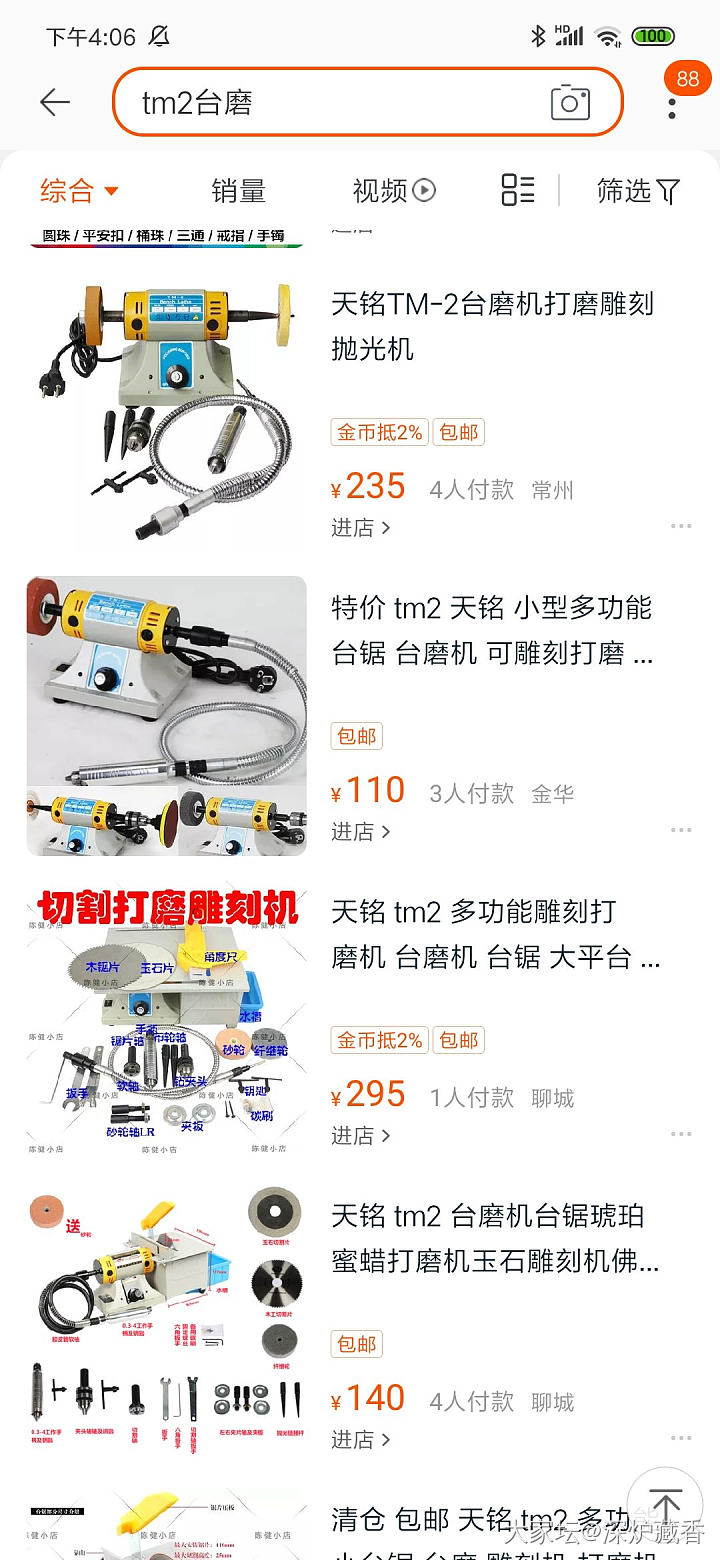Tap the search field showing tm2台磨

click(x=330, y=102)
